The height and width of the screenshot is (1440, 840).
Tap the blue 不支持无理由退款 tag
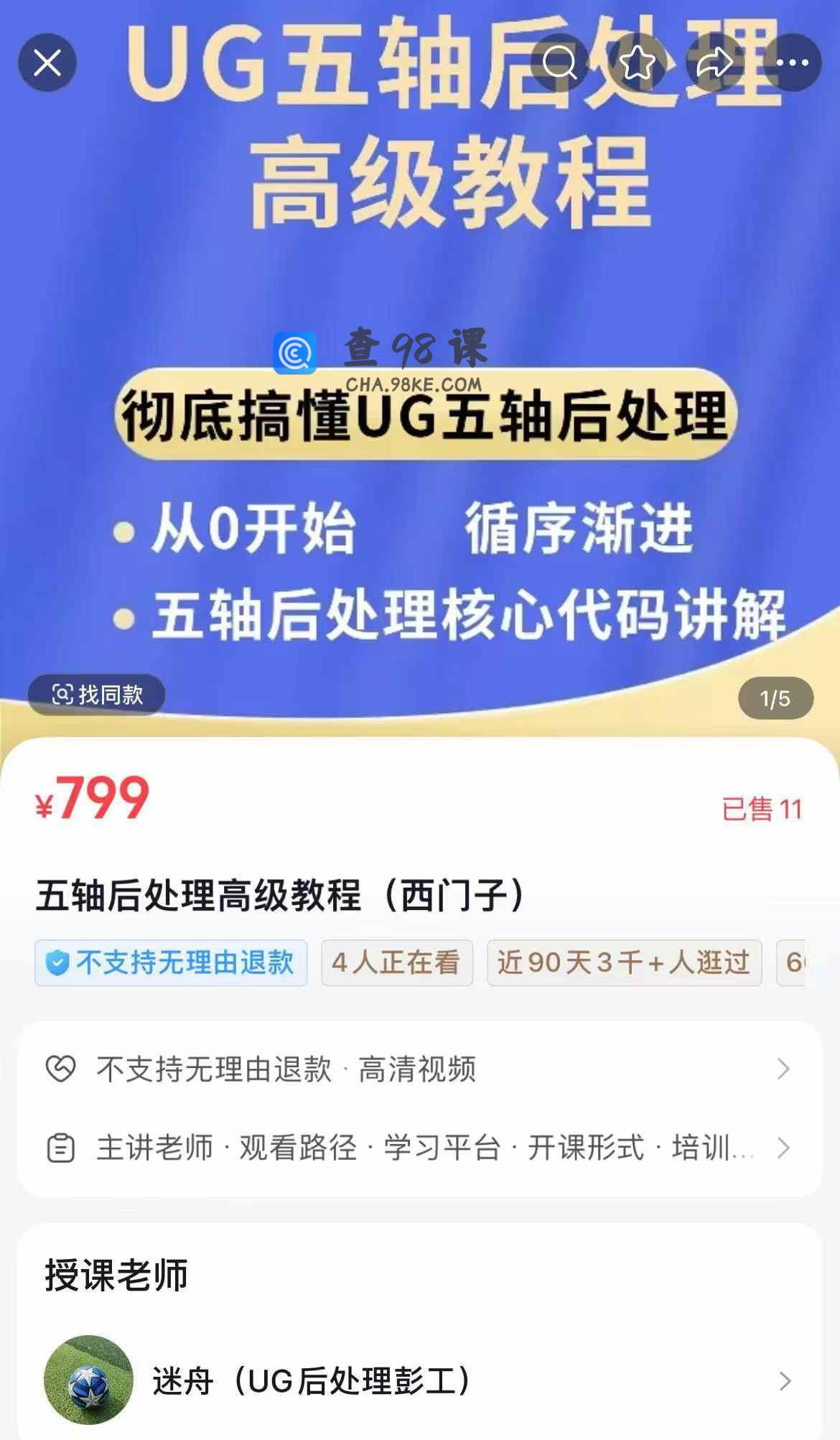point(171,963)
